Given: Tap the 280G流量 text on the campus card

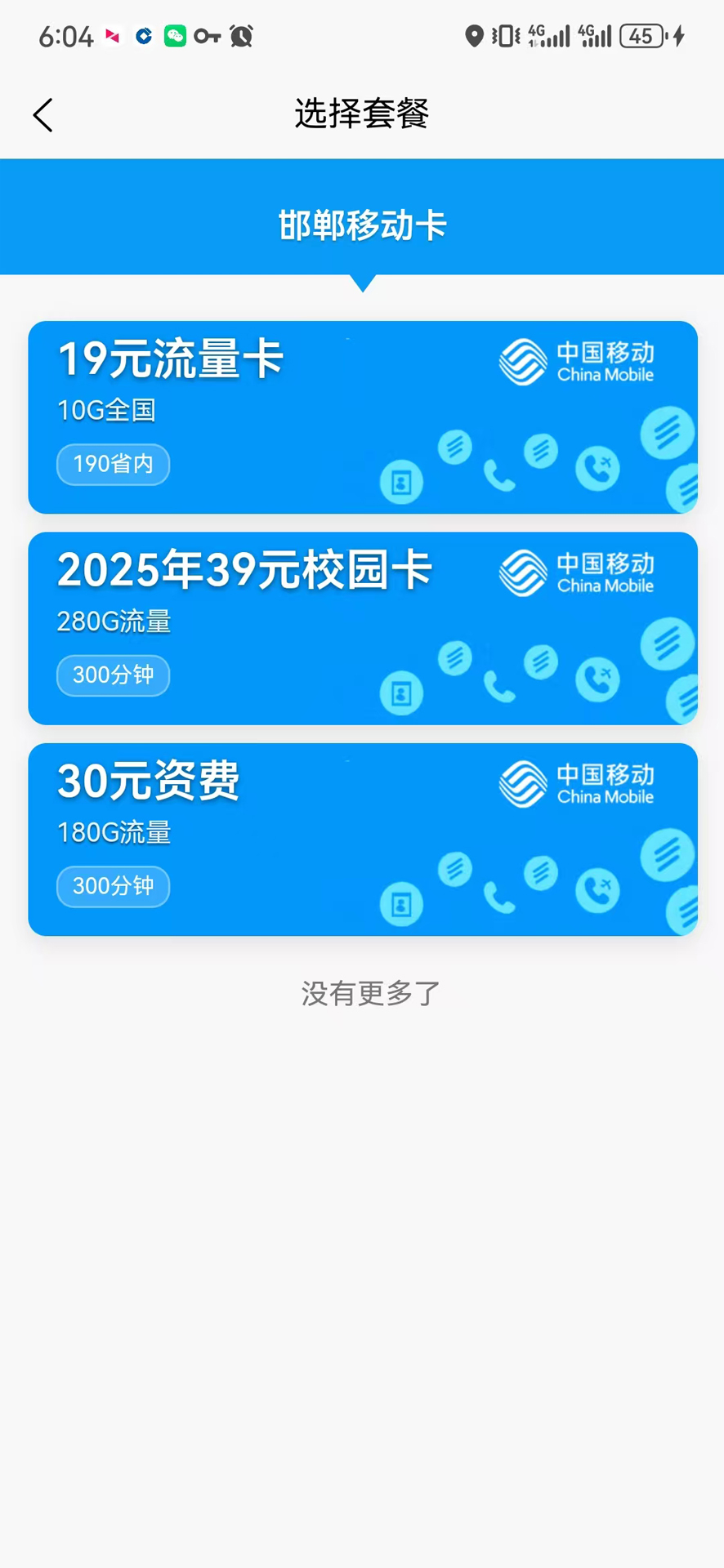Looking at the screenshot, I should click(x=114, y=622).
